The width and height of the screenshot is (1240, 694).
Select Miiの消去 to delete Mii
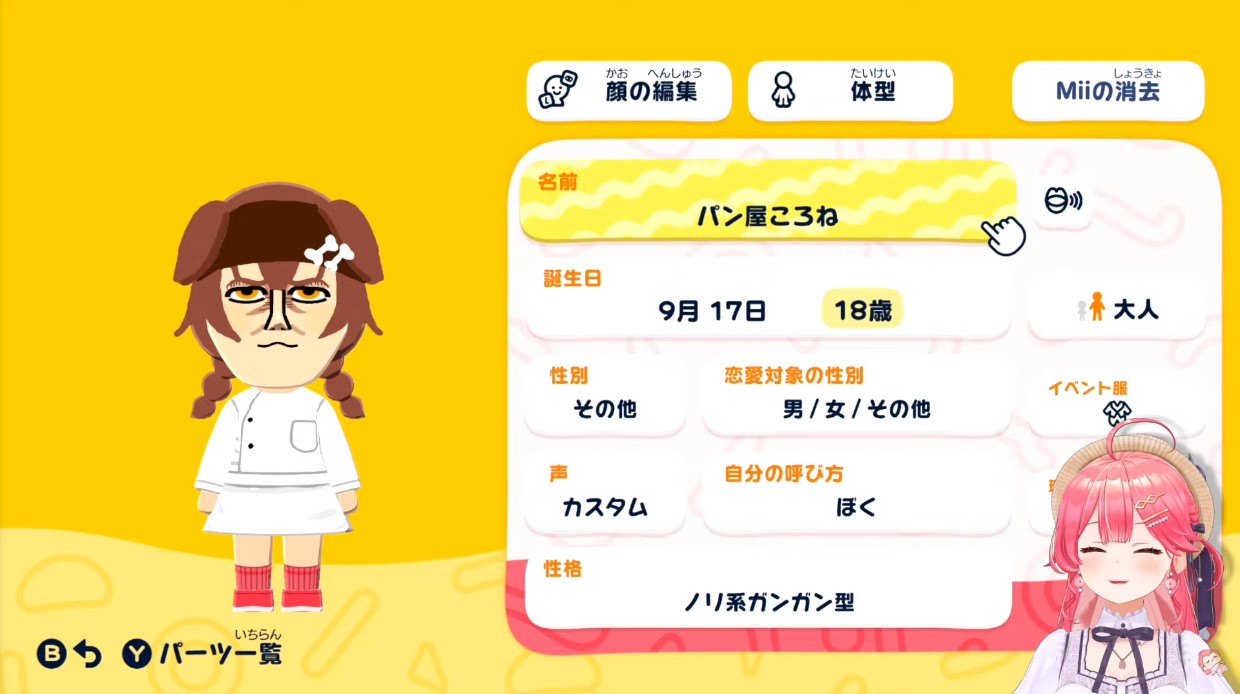point(1108,91)
